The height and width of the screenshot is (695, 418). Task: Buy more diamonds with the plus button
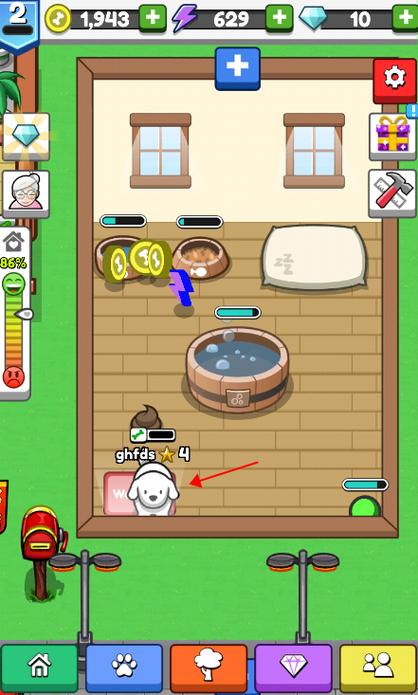[405, 18]
